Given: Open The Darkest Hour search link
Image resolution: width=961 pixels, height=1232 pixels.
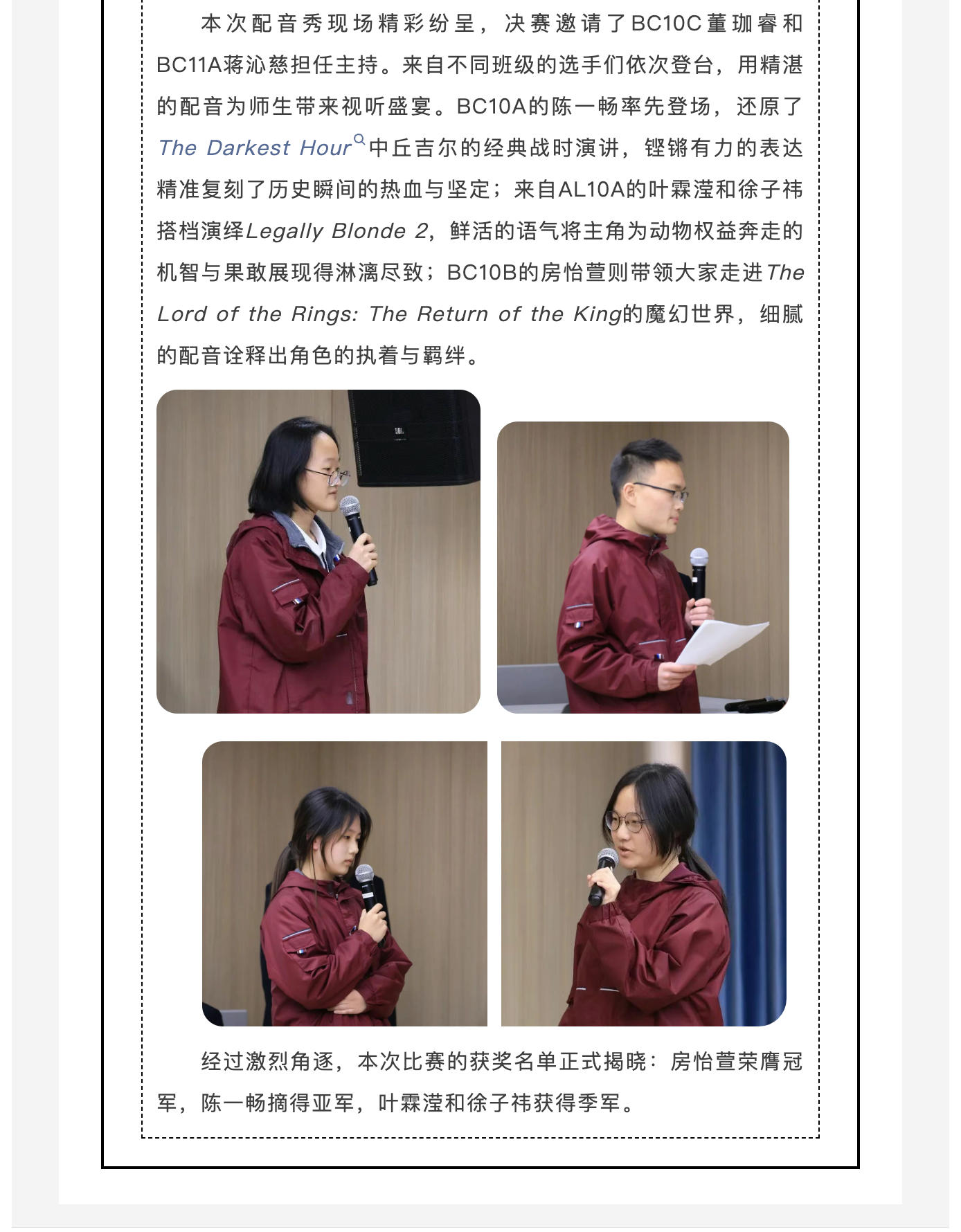Looking at the screenshot, I should tap(255, 147).
